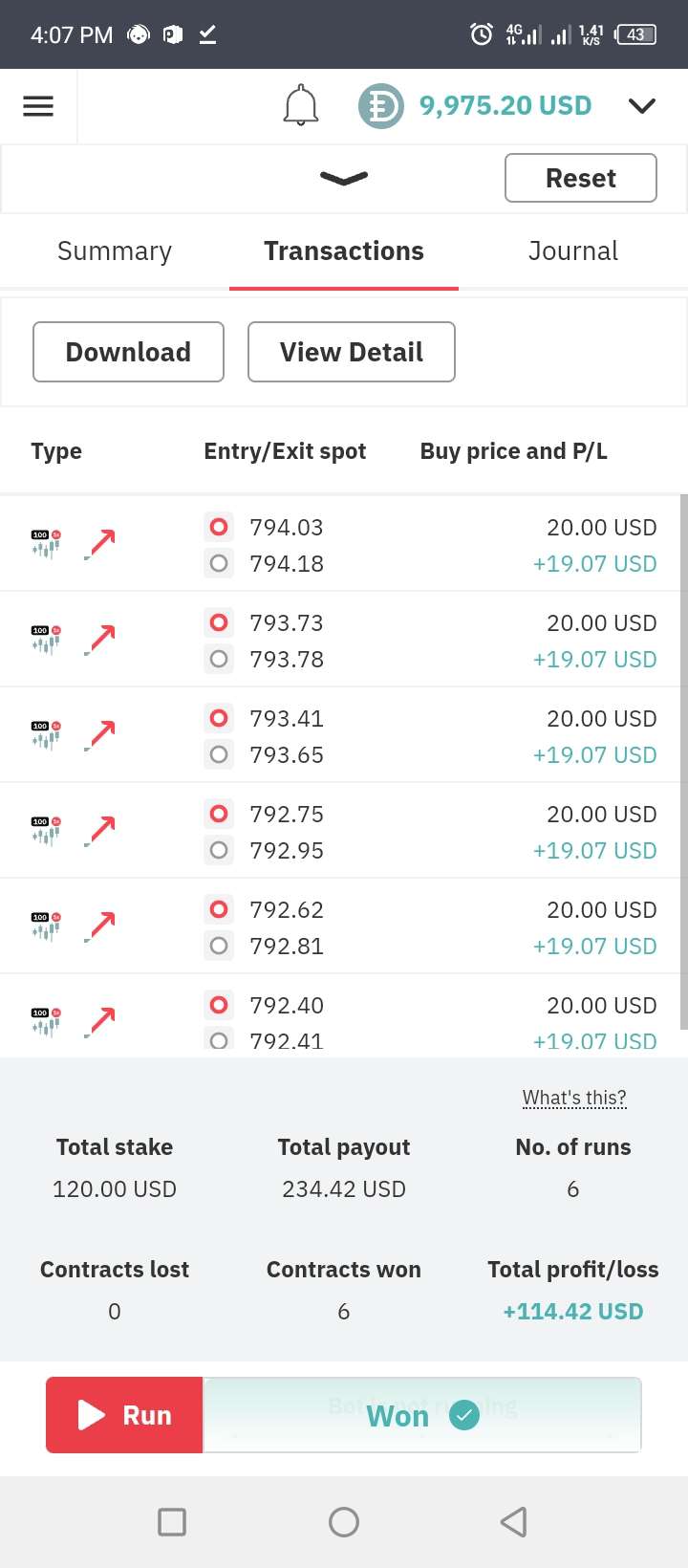Switch to the Journal tab

coord(573,250)
